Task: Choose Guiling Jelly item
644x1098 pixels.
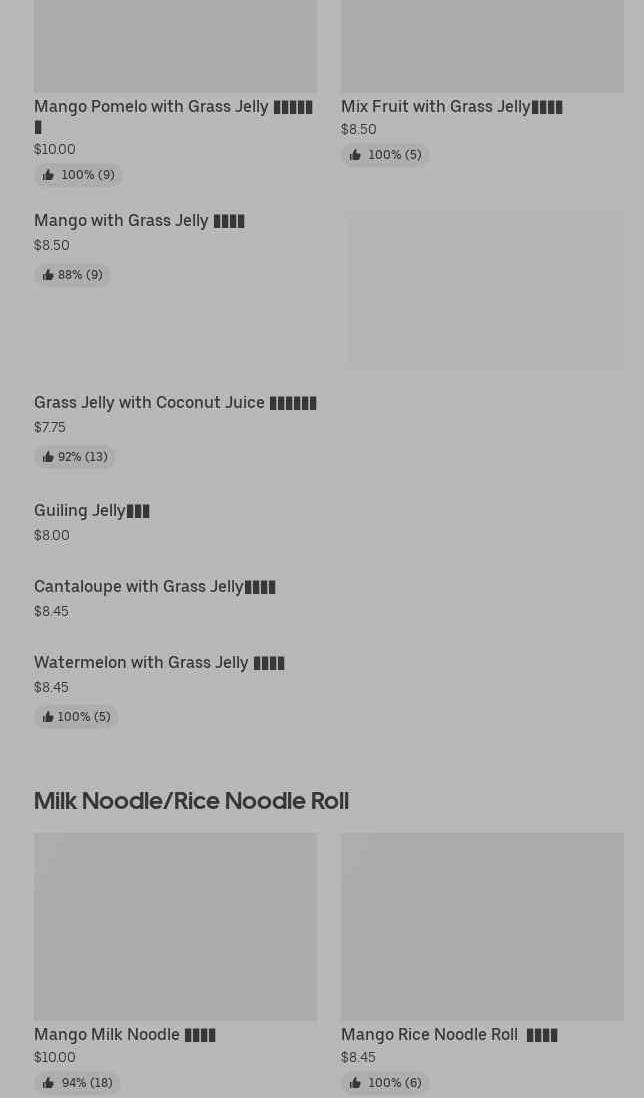Action: 175,522
